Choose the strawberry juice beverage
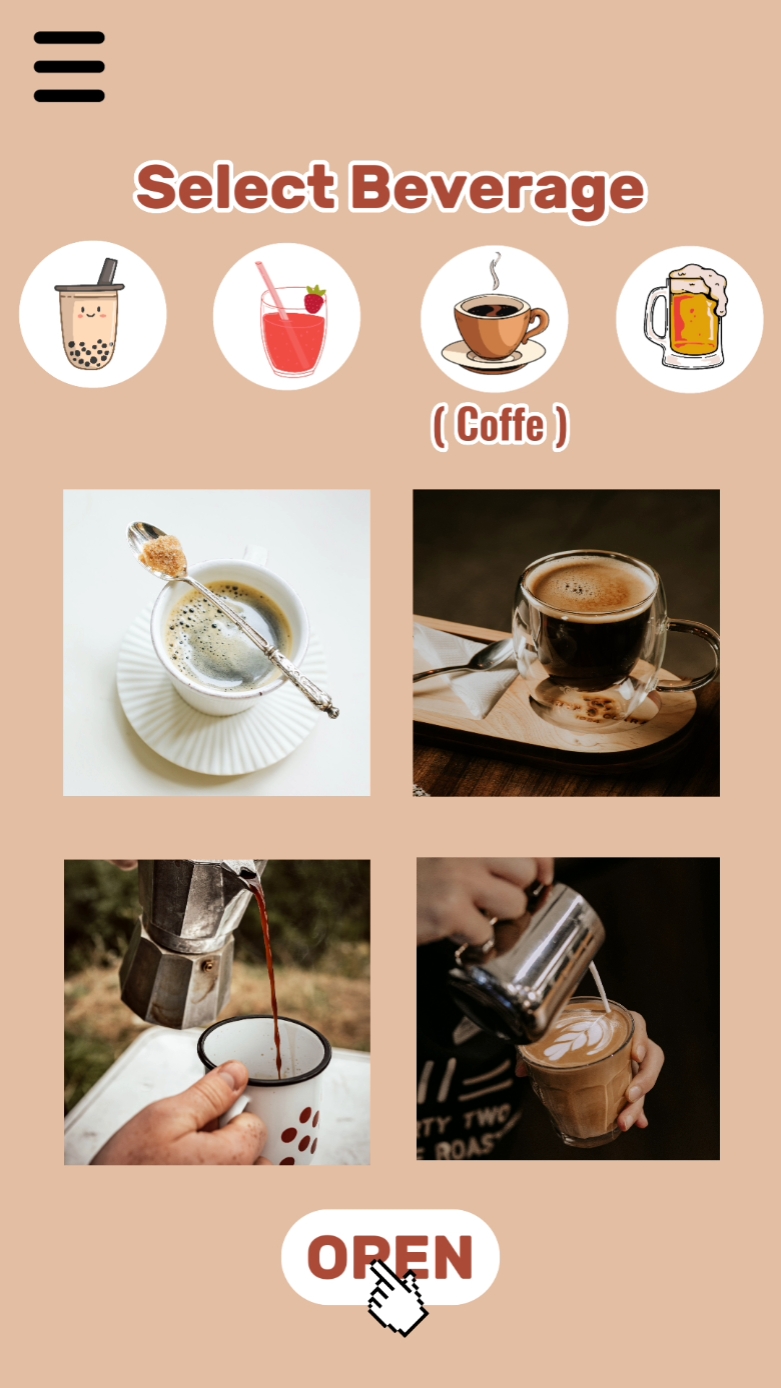Screen dimensions: 781x1388 click(x=287, y=317)
